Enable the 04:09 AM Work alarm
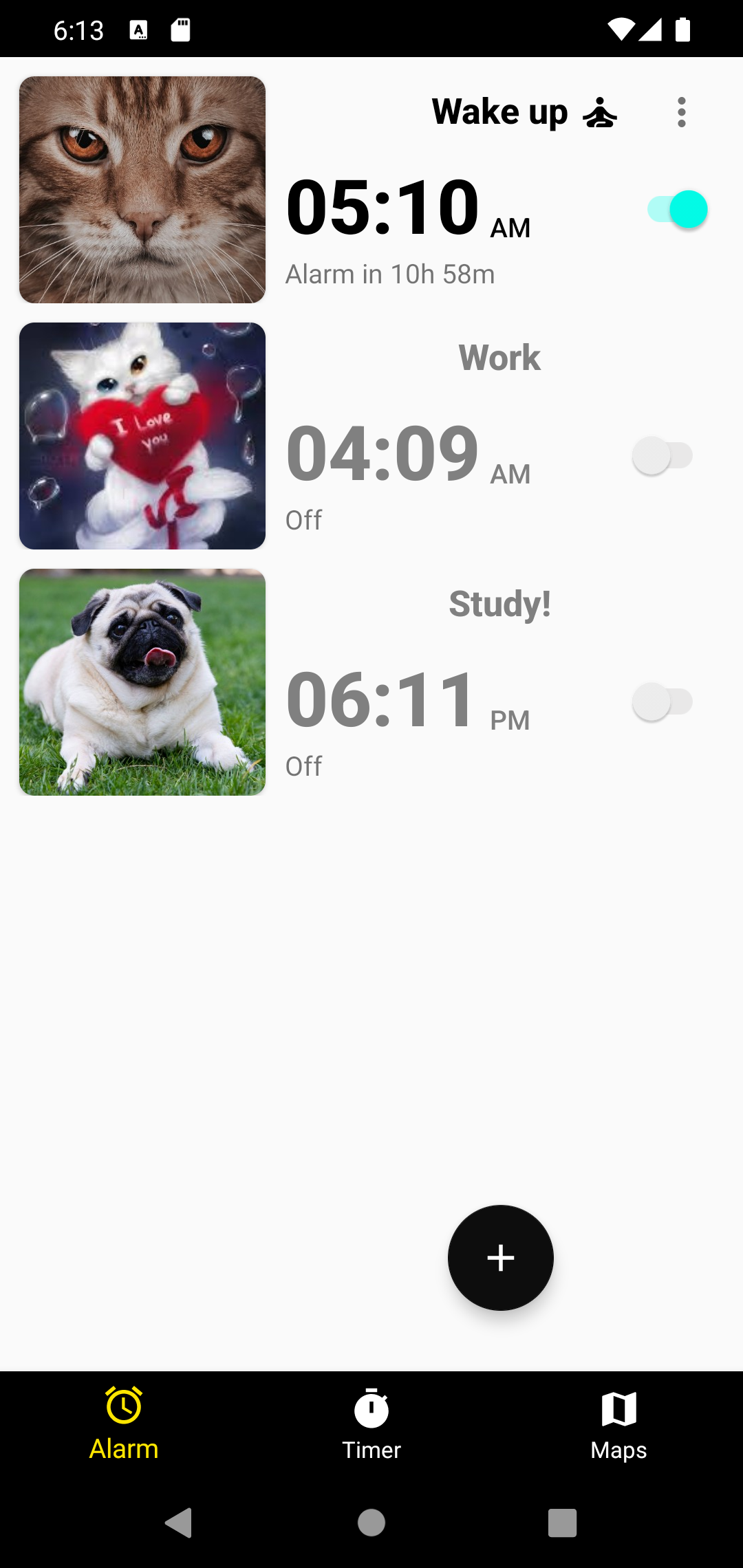 tap(662, 455)
